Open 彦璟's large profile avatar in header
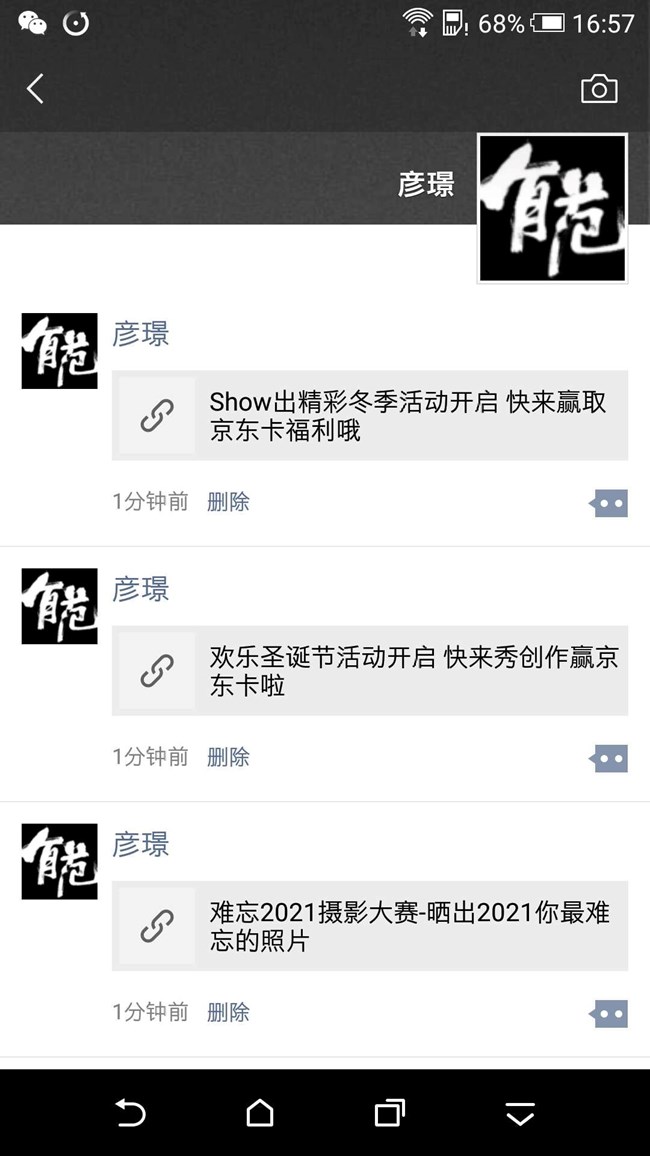The image size is (650, 1156). coord(553,208)
